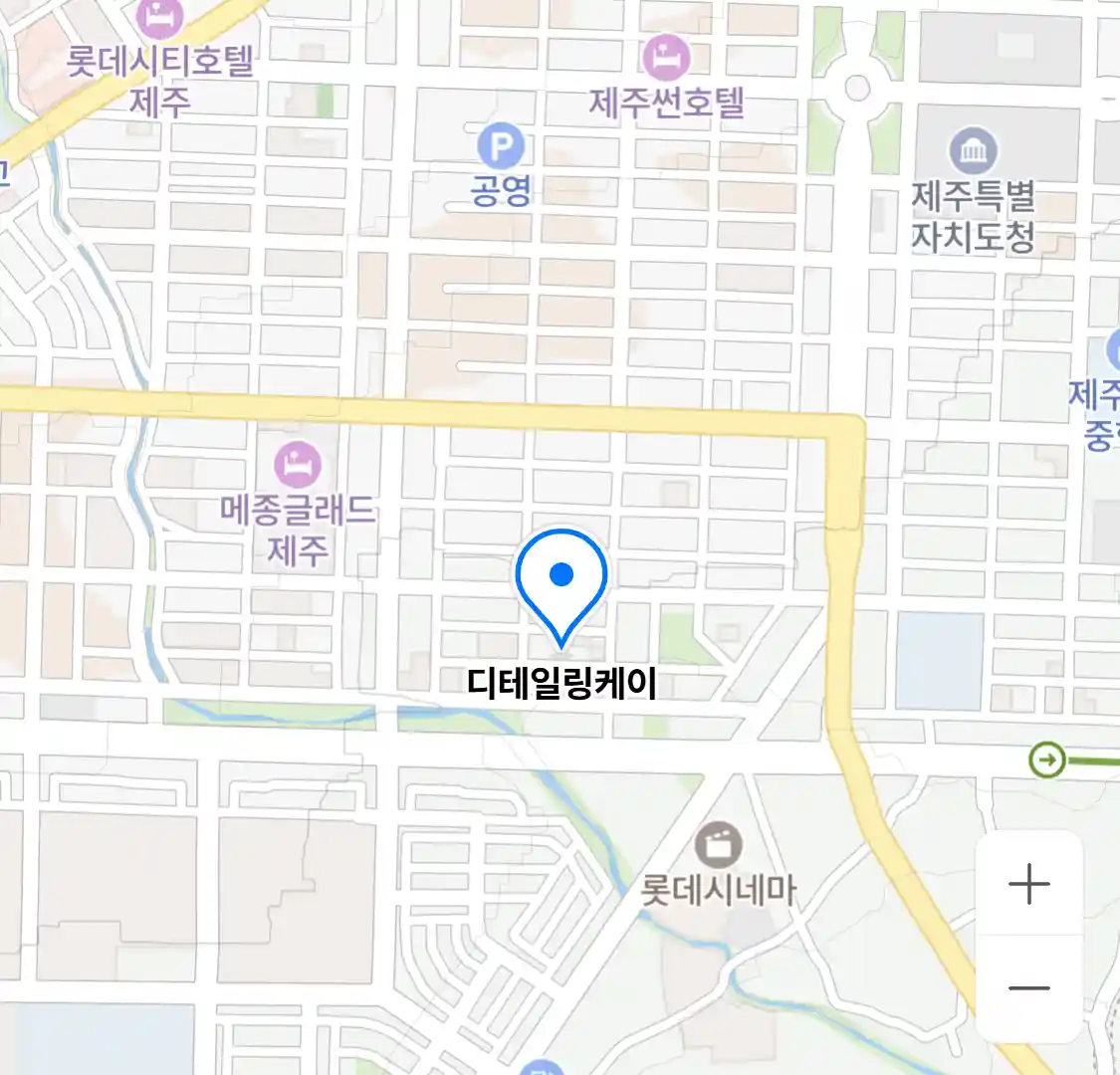Tap the 공영 parking marker
Viewport: 1120px width, 1075px height.
pyautogui.click(x=501, y=148)
